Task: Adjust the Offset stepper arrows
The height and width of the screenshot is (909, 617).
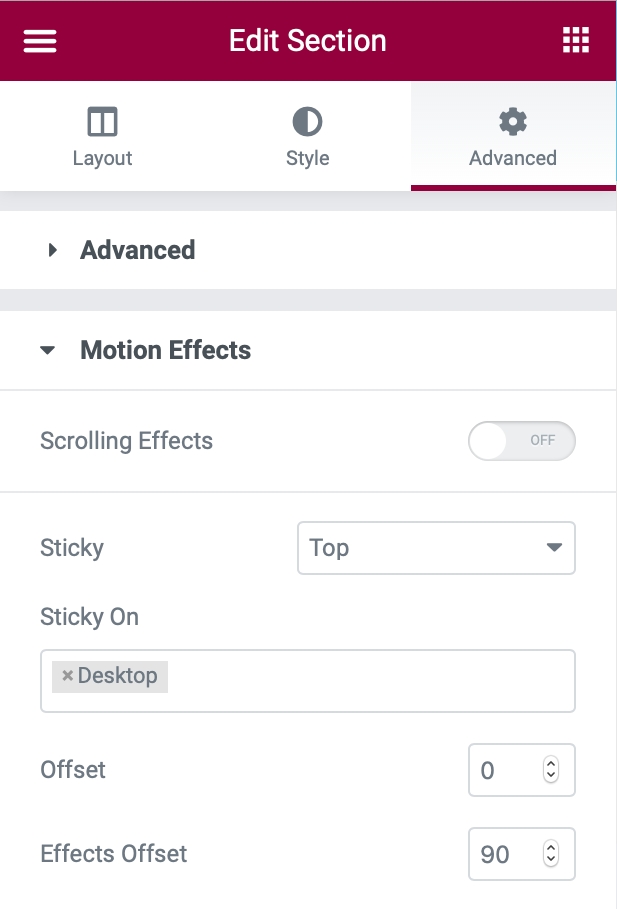Action: coord(550,770)
